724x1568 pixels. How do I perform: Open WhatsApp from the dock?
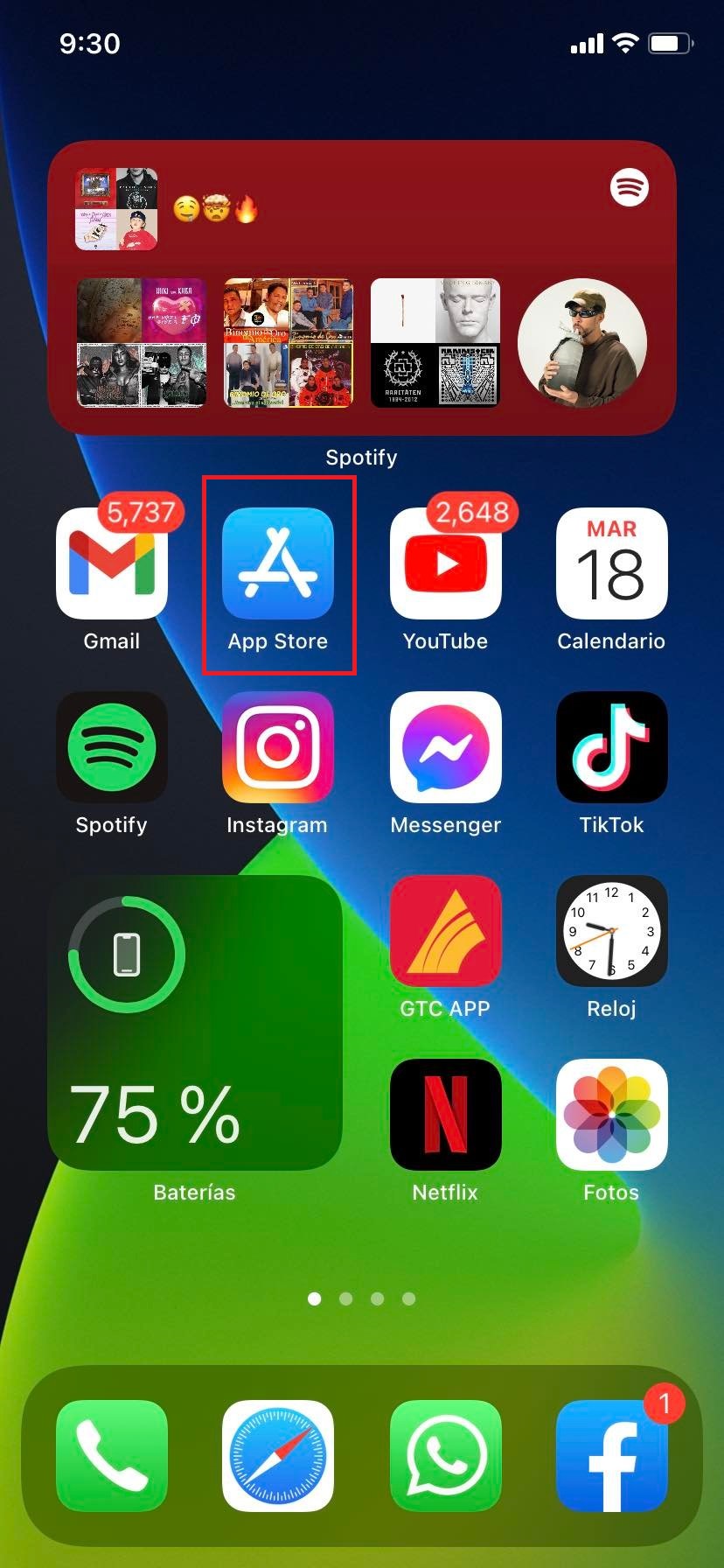coord(445,1456)
